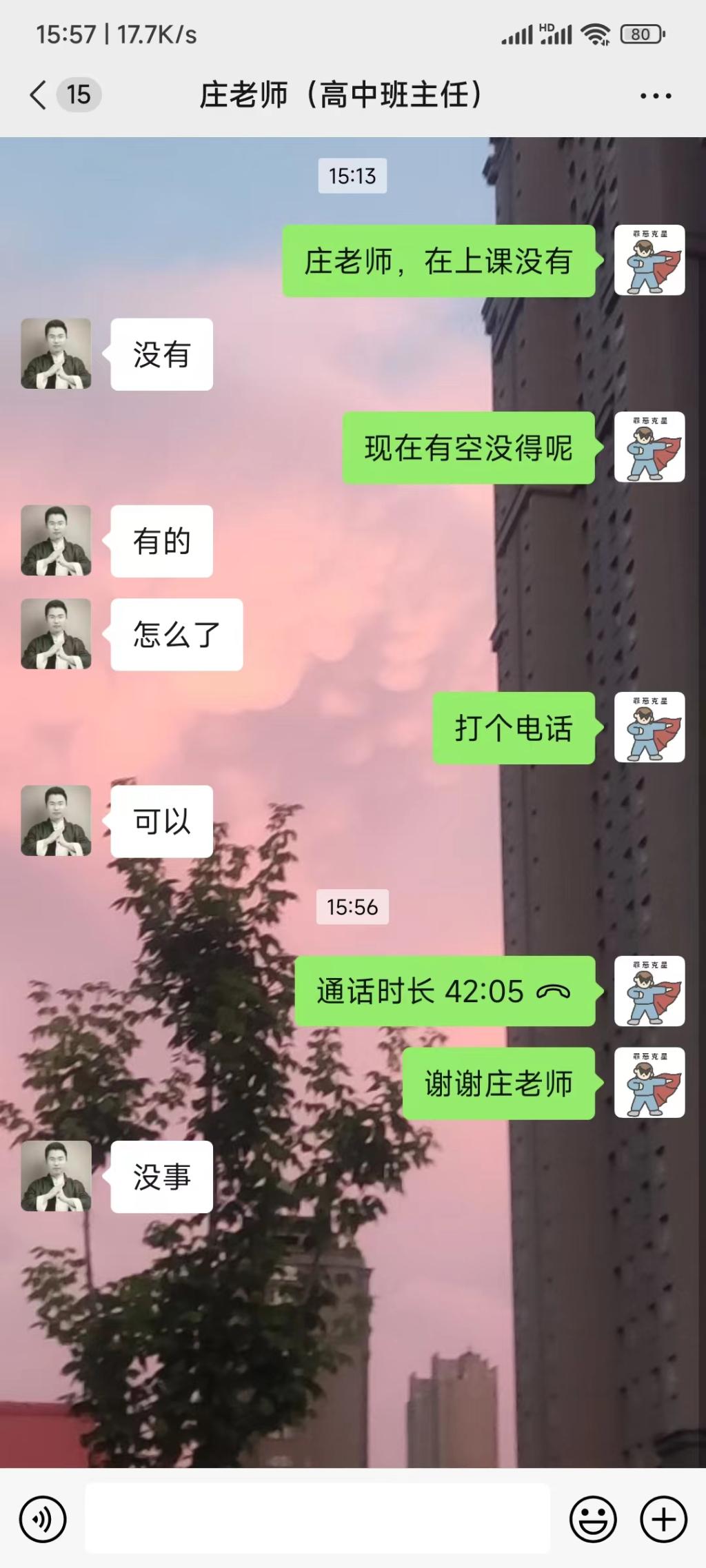This screenshot has width=706, height=1568.
Task: Open the emoji sticker panel
Action: tap(592, 1519)
